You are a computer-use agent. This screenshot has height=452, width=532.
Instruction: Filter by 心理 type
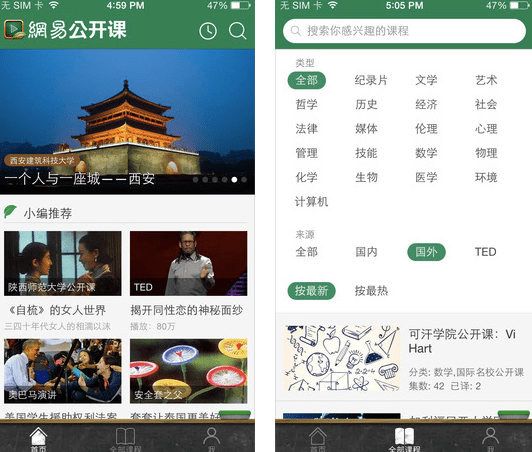coord(486,129)
